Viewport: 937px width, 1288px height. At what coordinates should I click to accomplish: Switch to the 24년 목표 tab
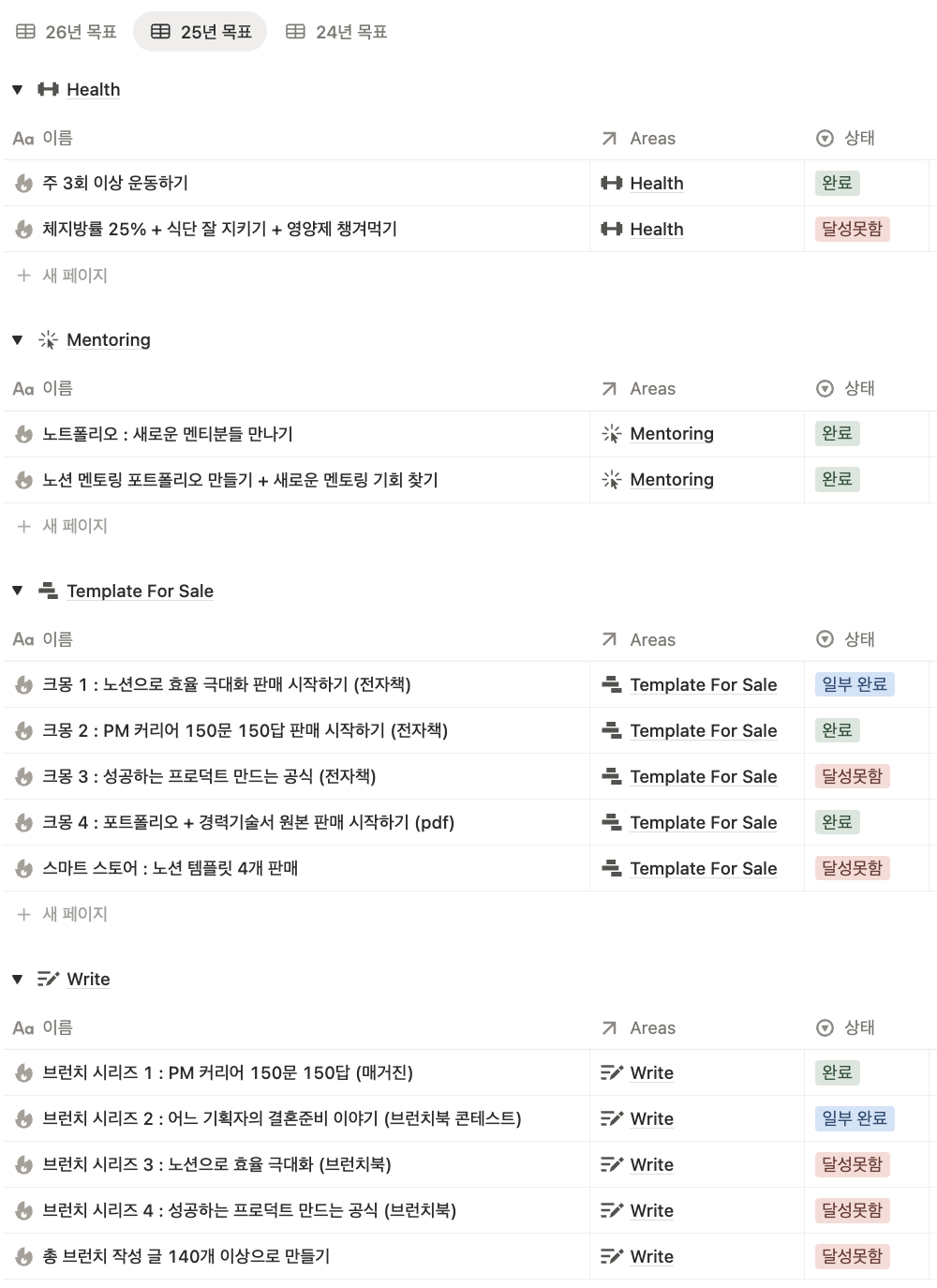(336, 32)
